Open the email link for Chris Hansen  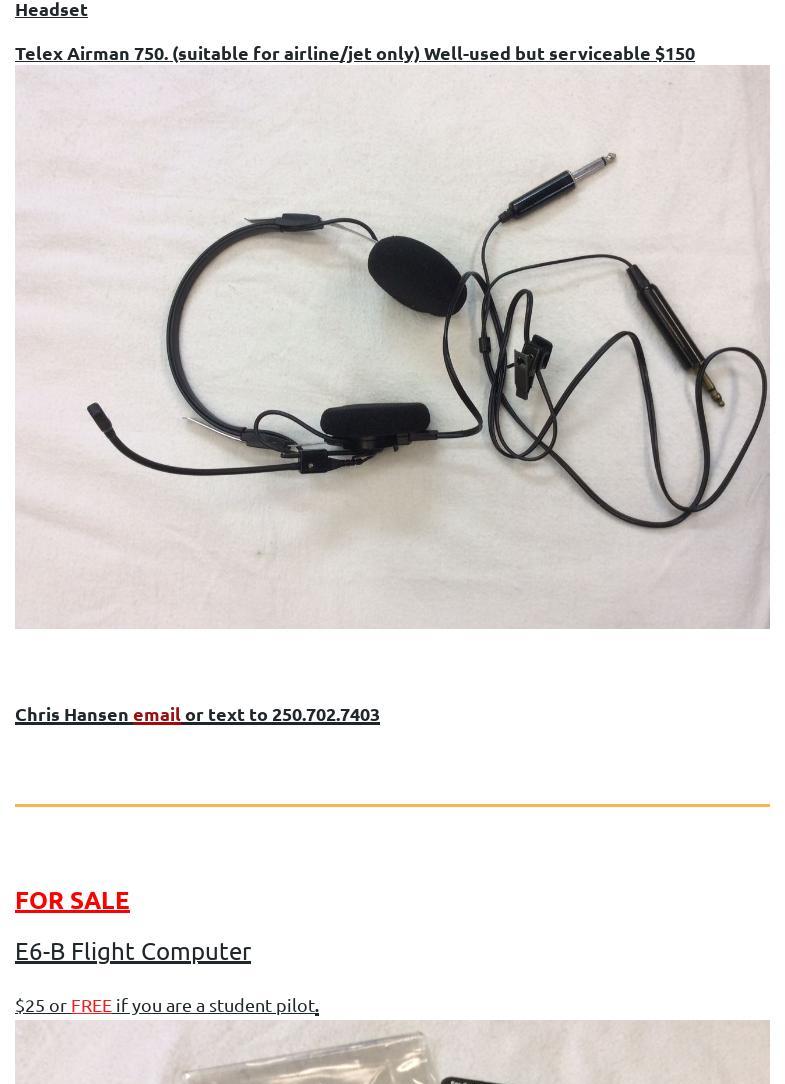tap(156, 714)
